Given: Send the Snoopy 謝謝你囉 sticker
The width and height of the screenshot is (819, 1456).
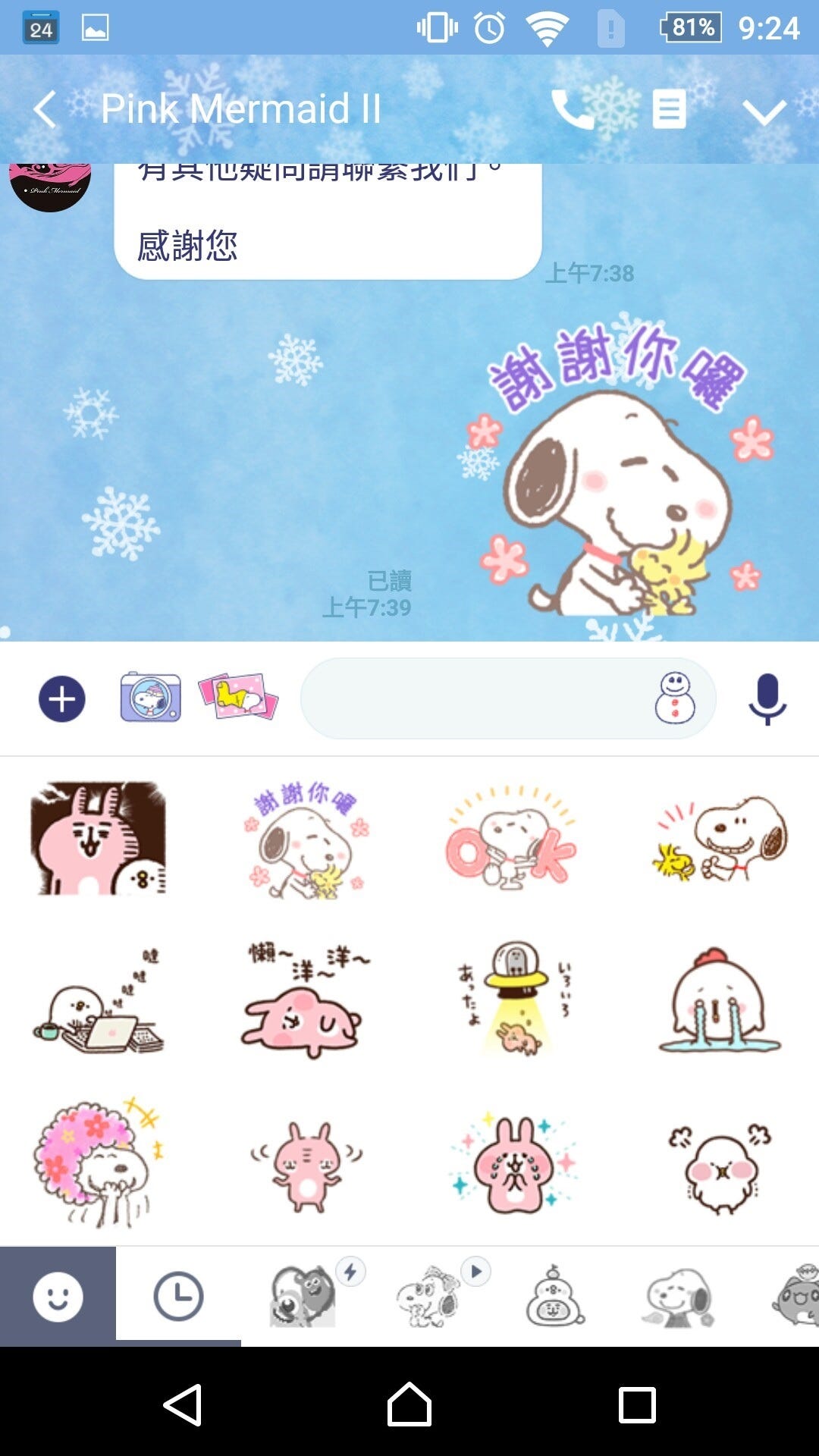Looking at the screenshot, I should [x=305, y=840].
